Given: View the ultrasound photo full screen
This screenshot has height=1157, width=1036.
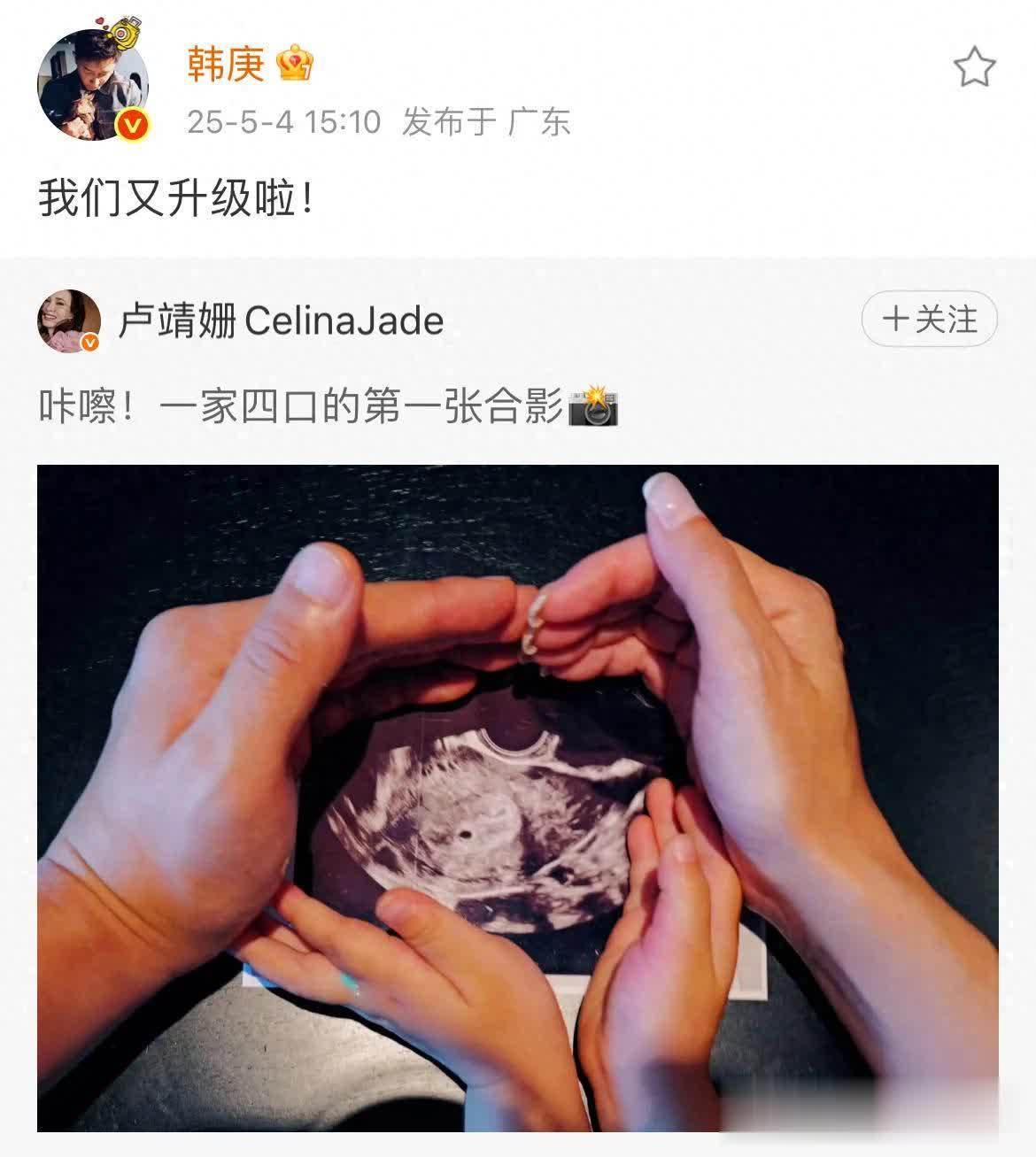Looking at the screenshot, I should (517, 797).
